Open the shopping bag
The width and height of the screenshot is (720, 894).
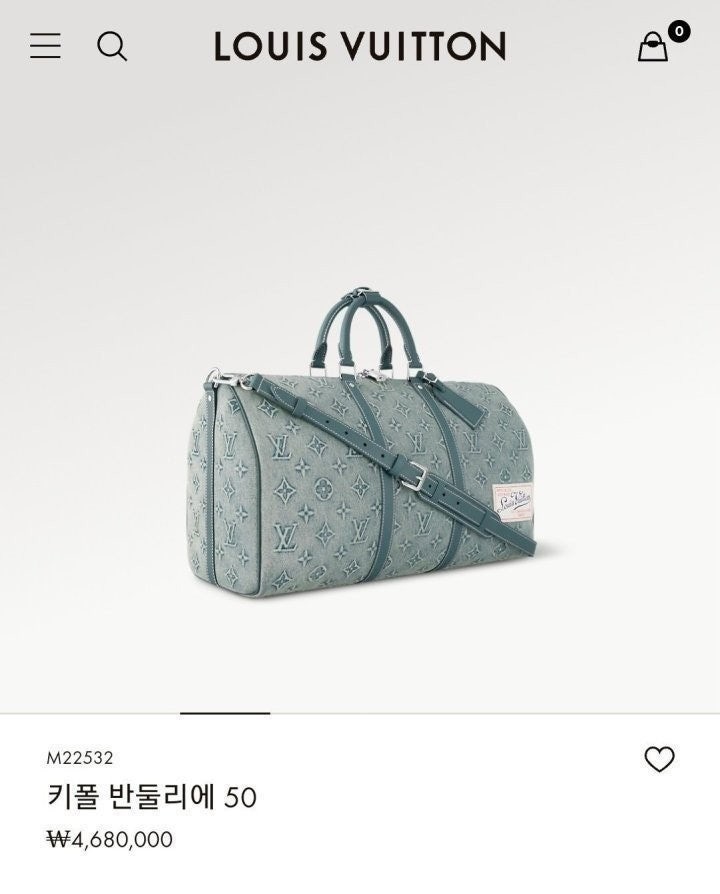coord(653,46)
